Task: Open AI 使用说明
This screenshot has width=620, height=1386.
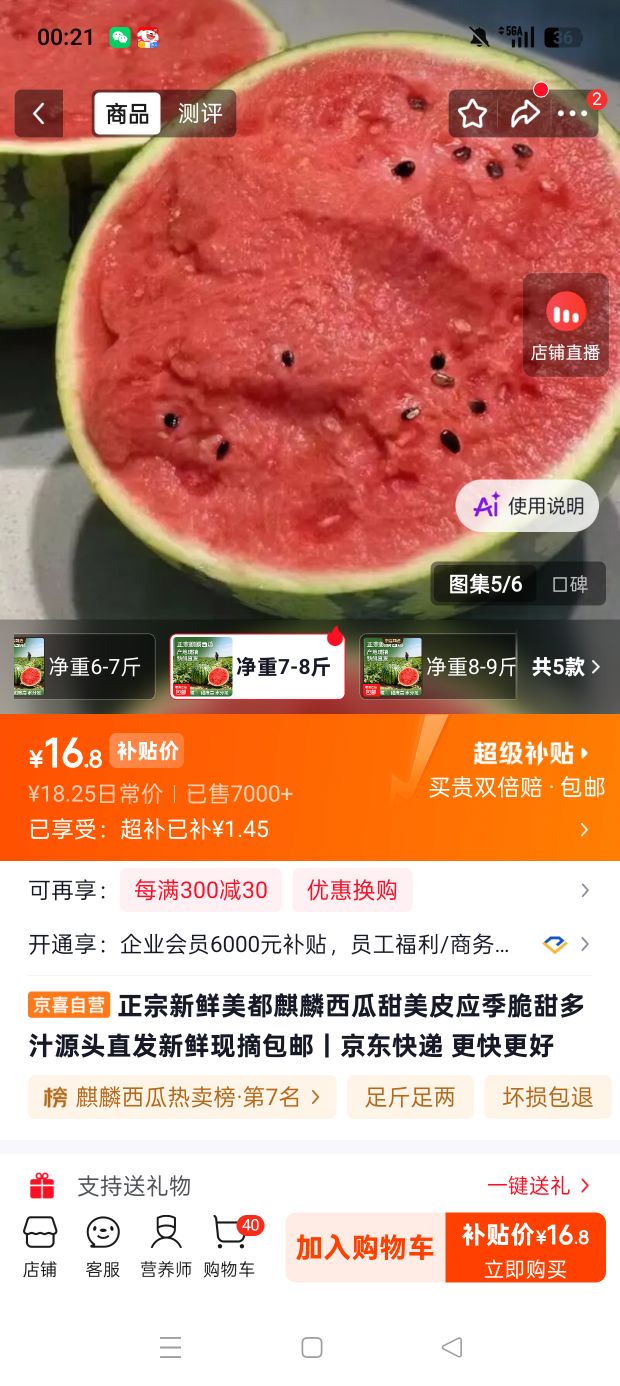Action: 527,506
